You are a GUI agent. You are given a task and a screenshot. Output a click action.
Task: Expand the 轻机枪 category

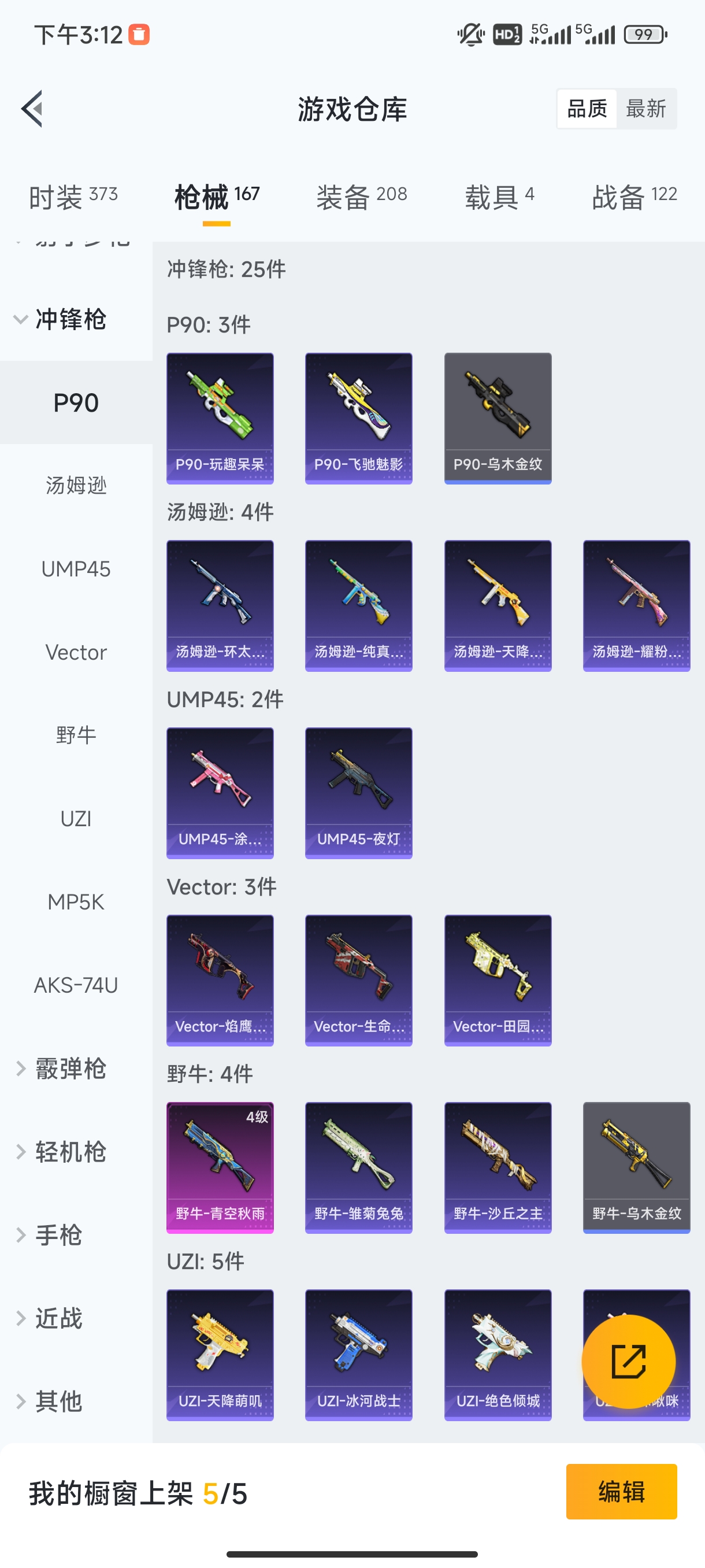coord(61,1152)
